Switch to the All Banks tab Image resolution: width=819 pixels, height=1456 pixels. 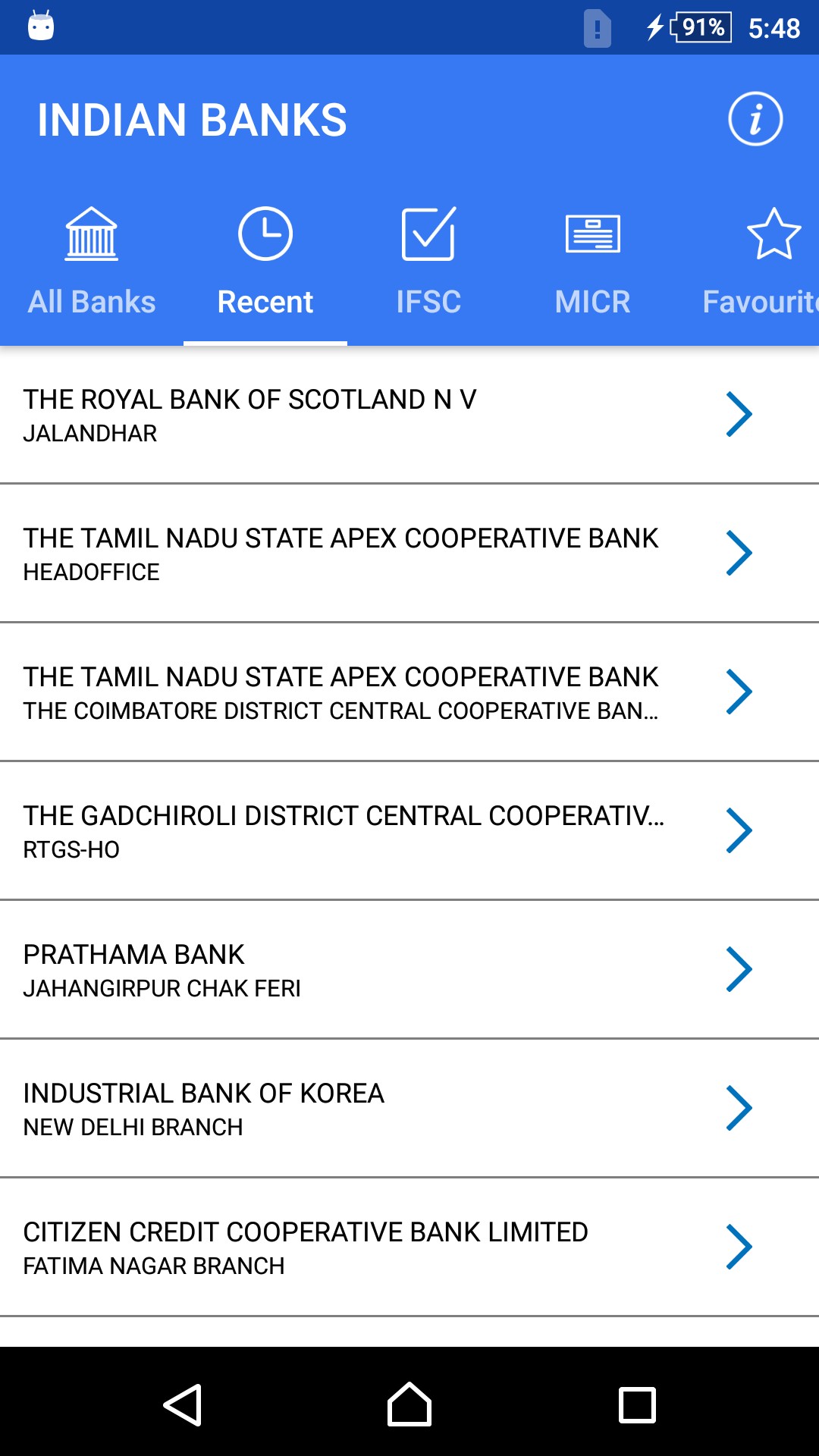[92, 262]
